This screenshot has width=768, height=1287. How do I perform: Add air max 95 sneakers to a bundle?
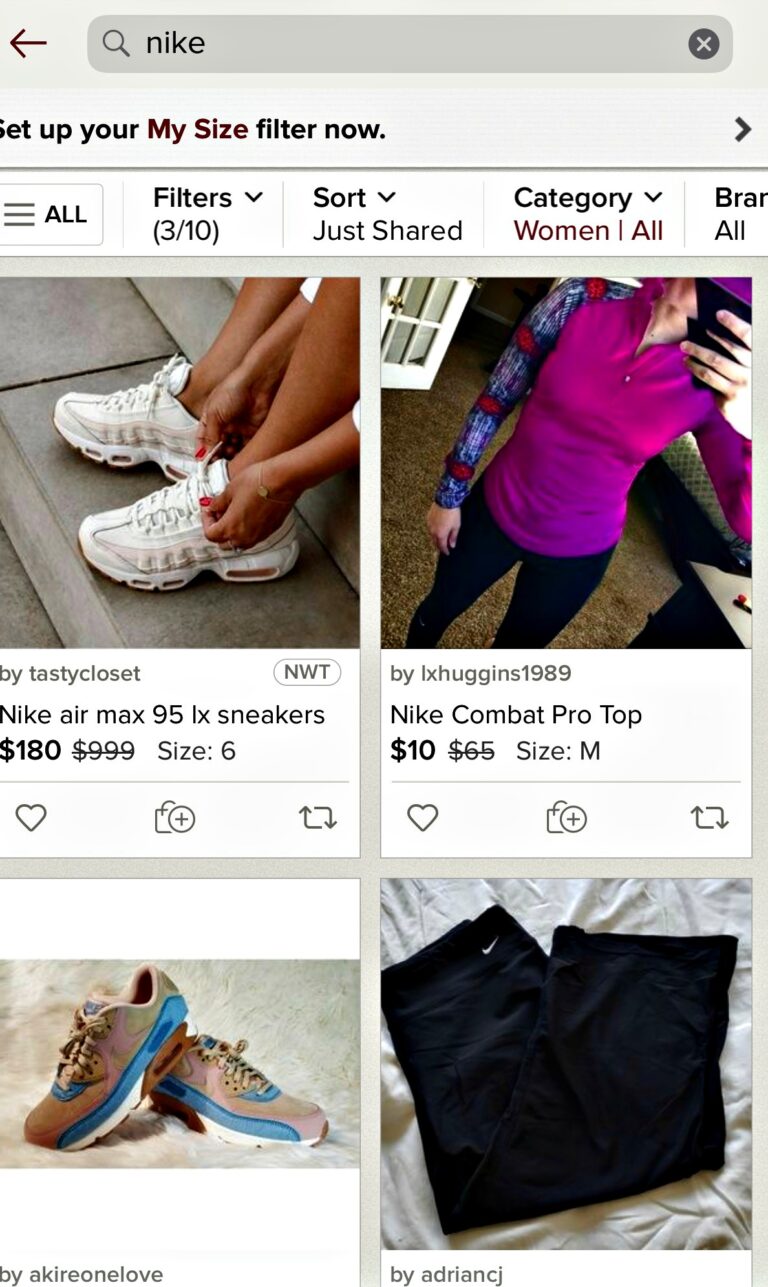[x=175, y=818]
